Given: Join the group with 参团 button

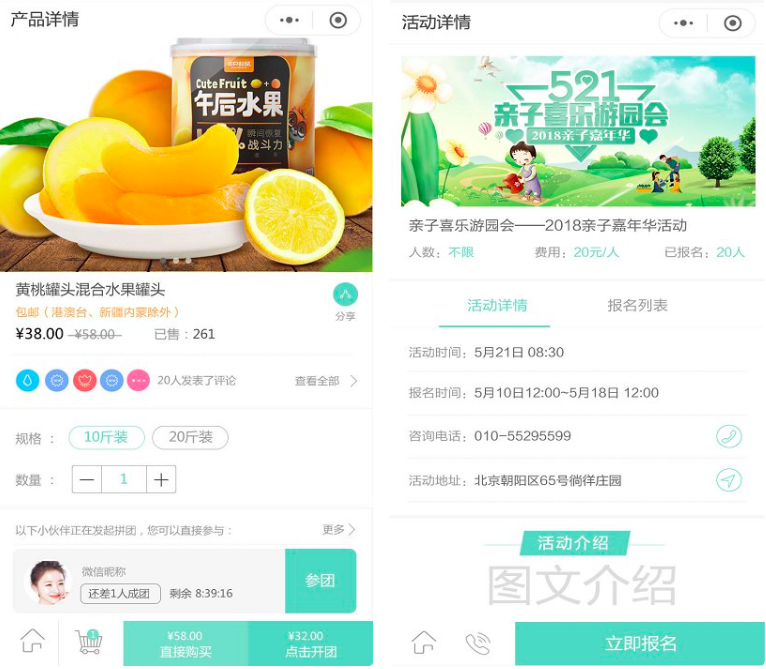Looking at the screenshot, I should [320, 581].
